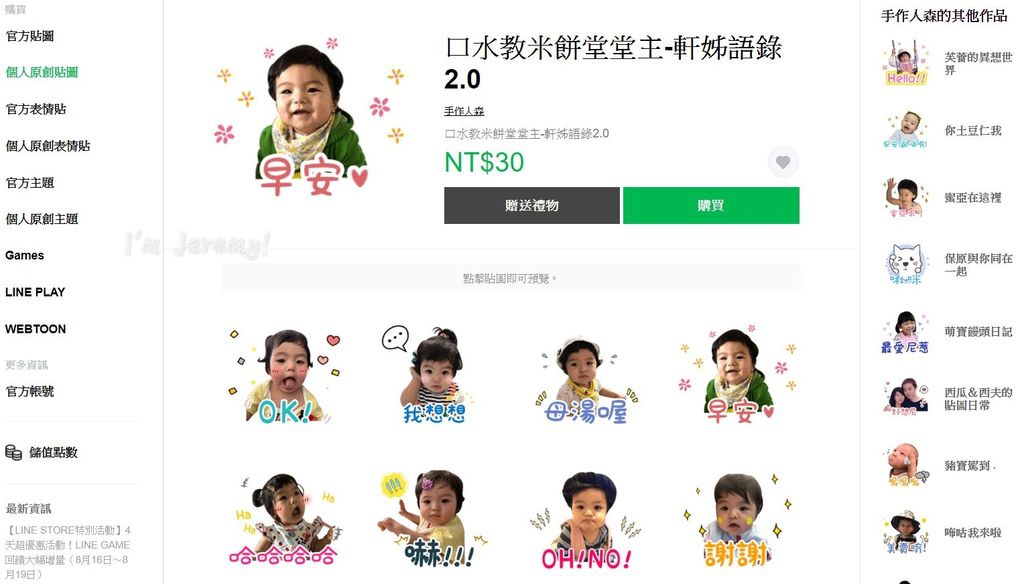Screen dimensions: 1024x584
Task: Preview the OH!NO! sticker
Action: [585, 520]
